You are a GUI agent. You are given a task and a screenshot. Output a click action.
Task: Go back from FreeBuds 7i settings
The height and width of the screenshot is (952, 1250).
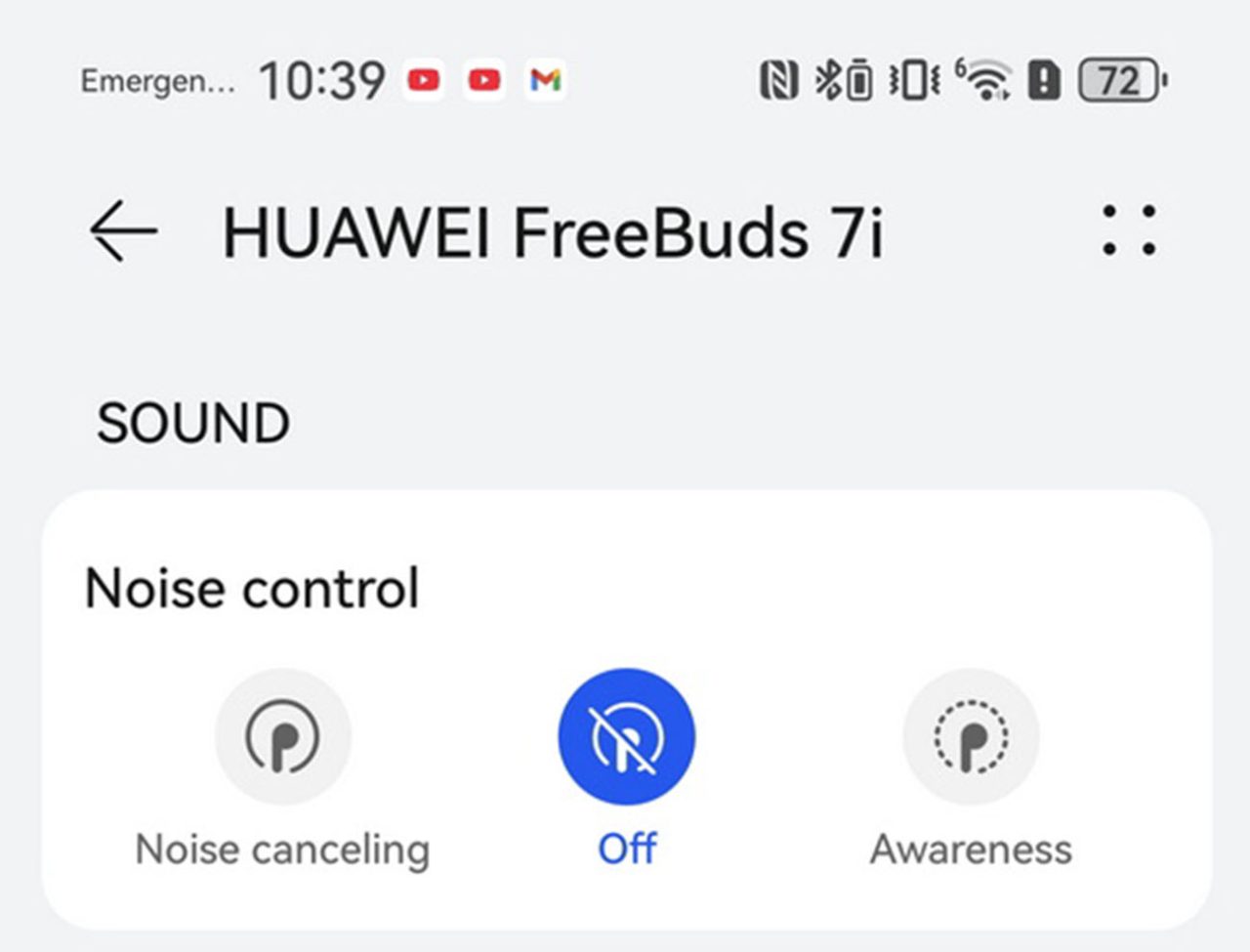[123, 231]
